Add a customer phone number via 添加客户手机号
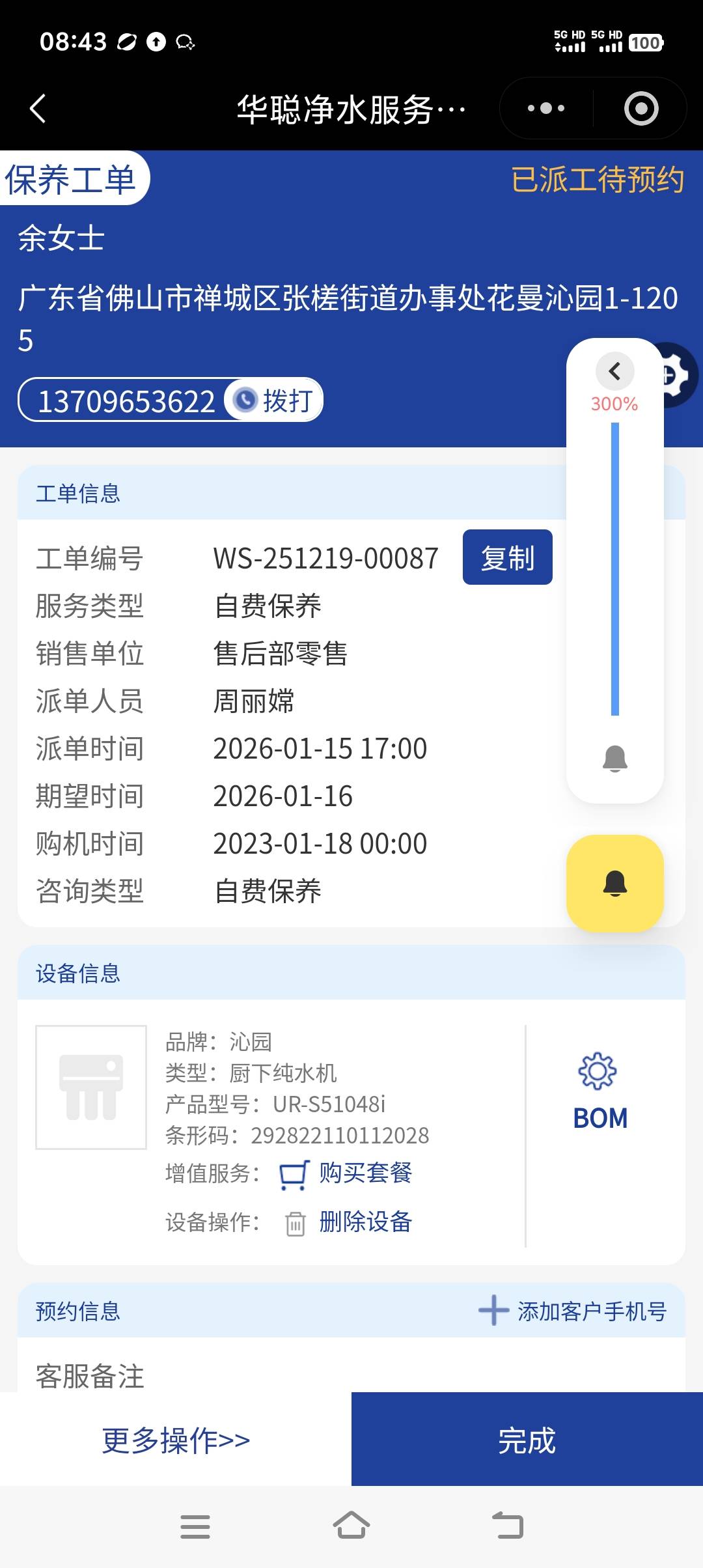Viewport: 703px width, 1568px height. 573,1311
